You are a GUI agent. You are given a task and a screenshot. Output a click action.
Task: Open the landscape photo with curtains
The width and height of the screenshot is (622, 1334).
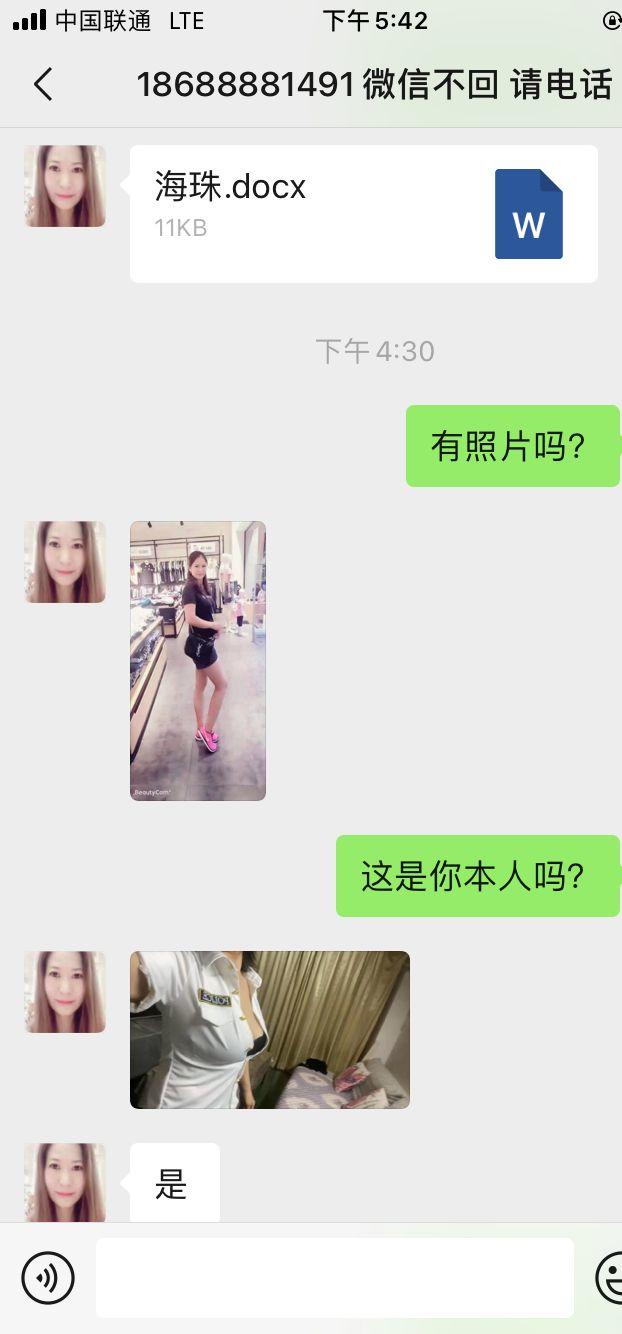[x=270, y=1029]
